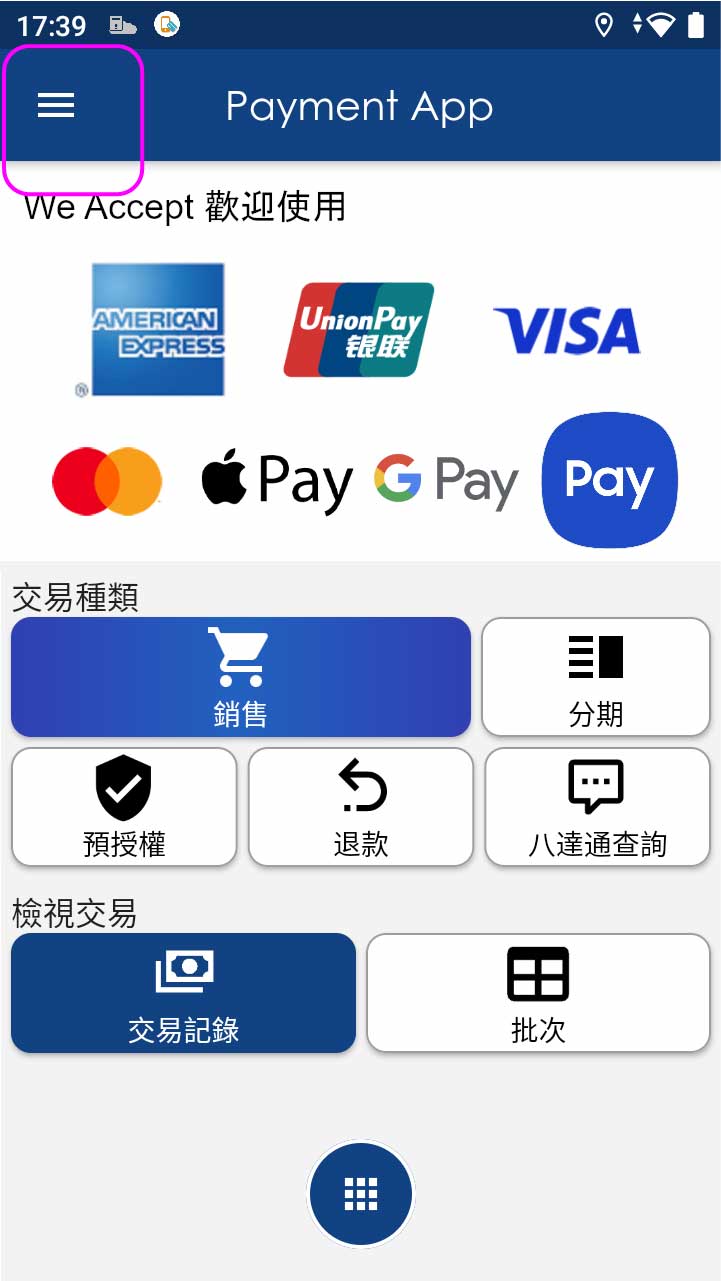
Task: Choose 預授權 pre-authorization
Action: (x=124, y=806)
